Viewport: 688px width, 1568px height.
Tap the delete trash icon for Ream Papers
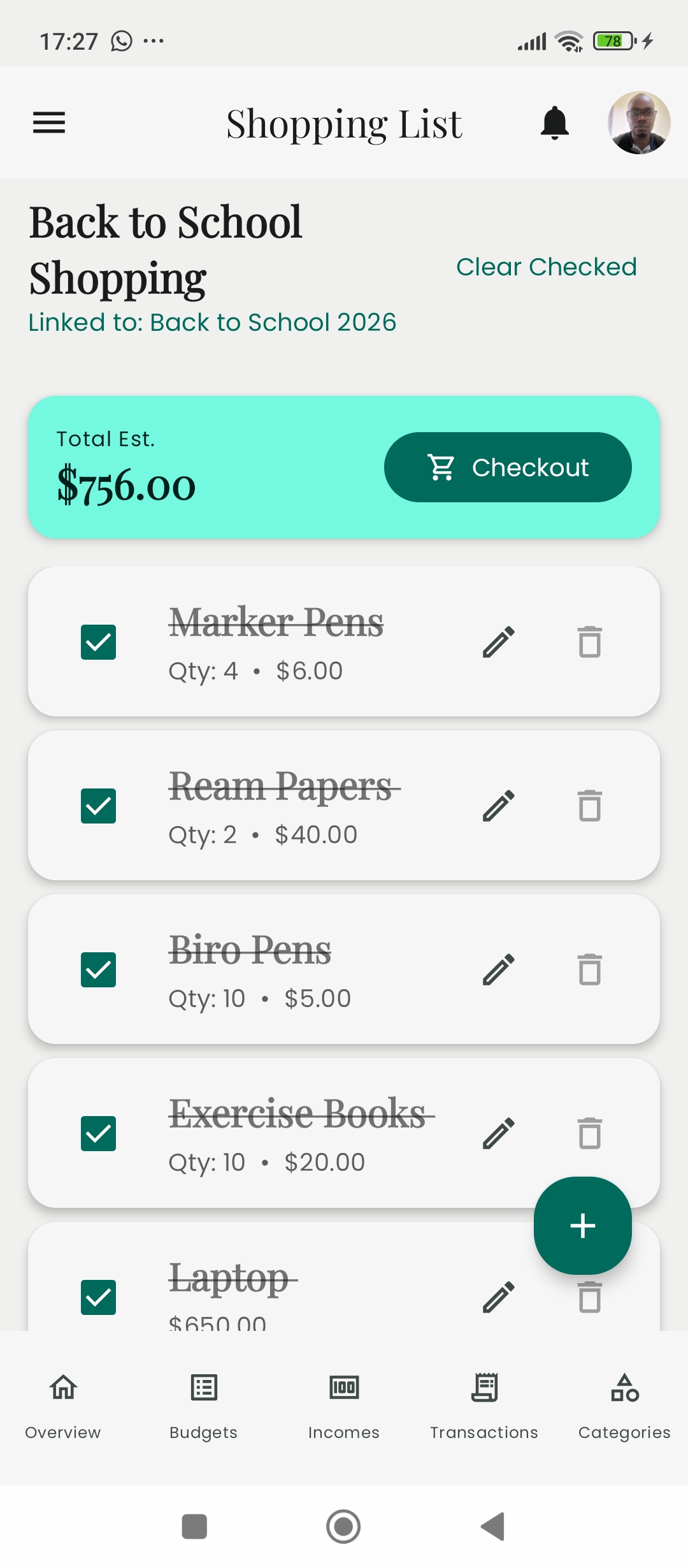click(589, 806)
